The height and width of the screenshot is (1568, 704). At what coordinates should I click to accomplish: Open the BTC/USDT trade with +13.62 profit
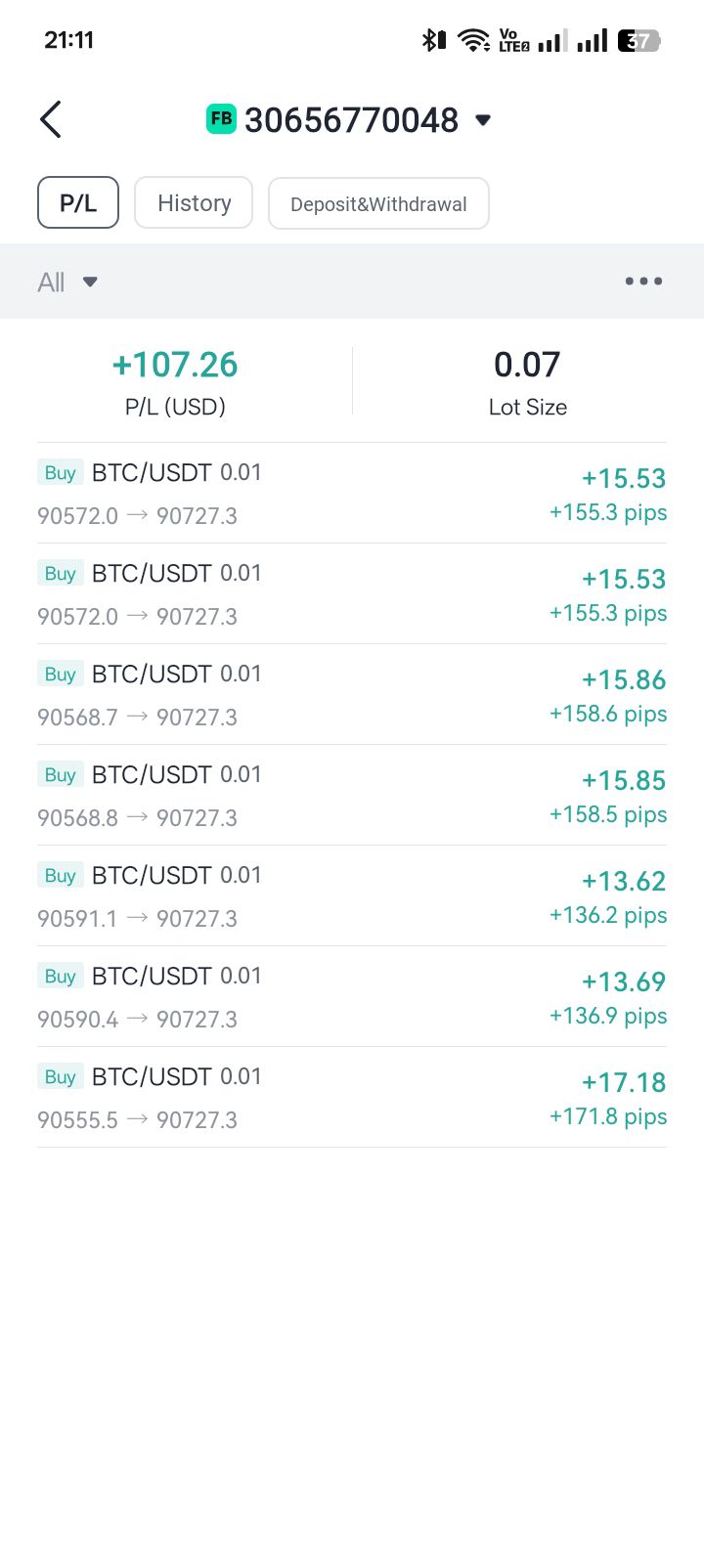point(352,896)
